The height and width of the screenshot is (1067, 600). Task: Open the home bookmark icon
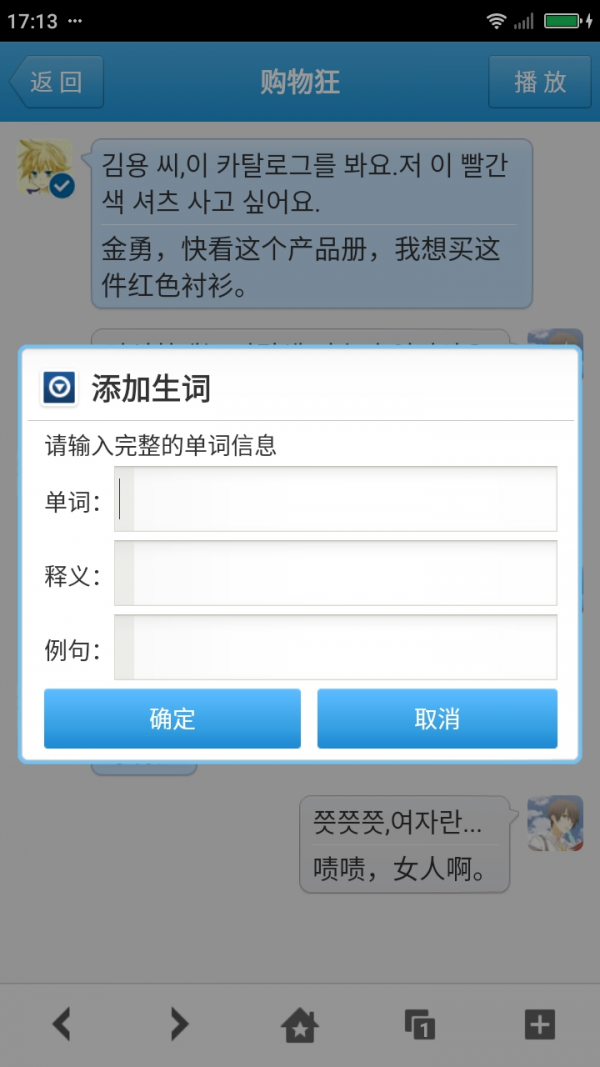click(299, 1024)
